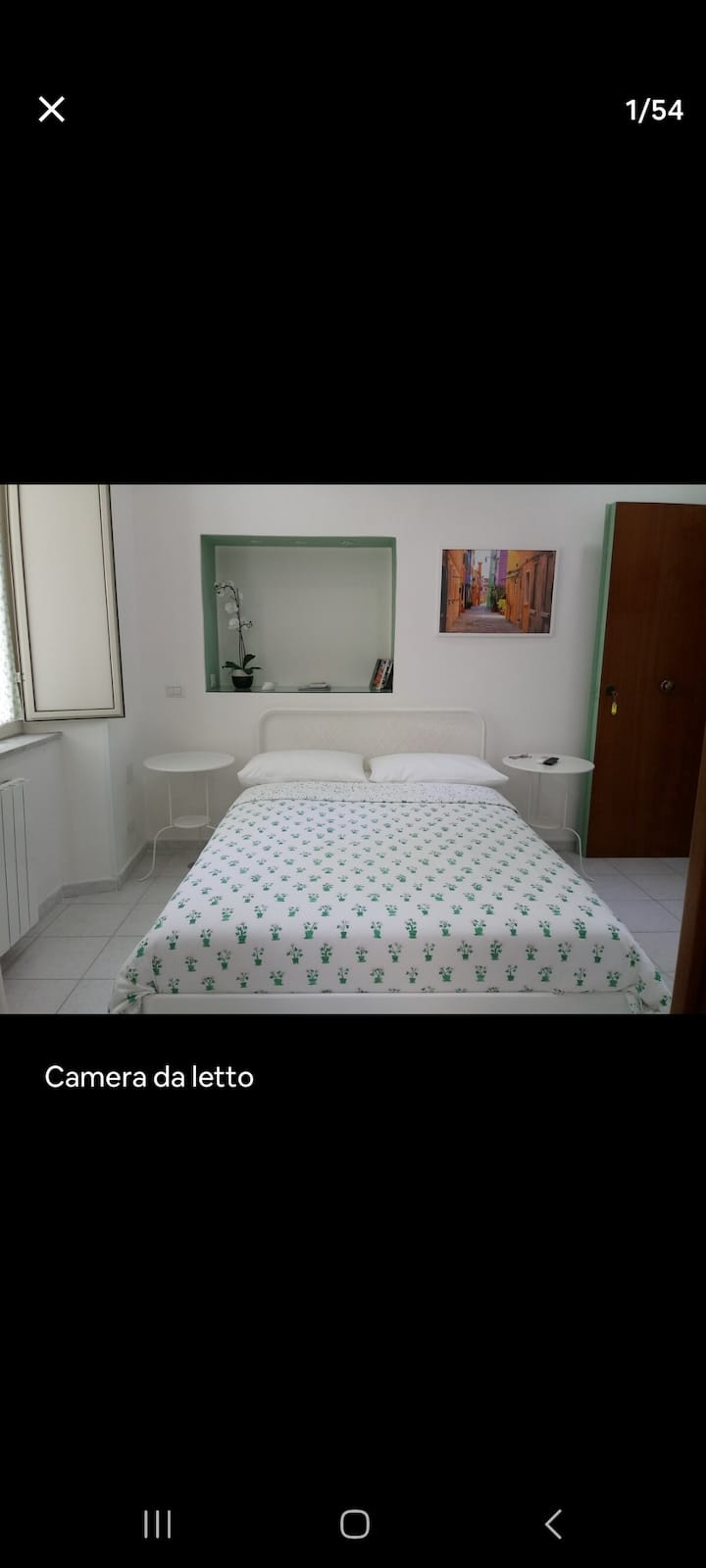
Task: Open recent apps overview
Action: pos(157,1524)
